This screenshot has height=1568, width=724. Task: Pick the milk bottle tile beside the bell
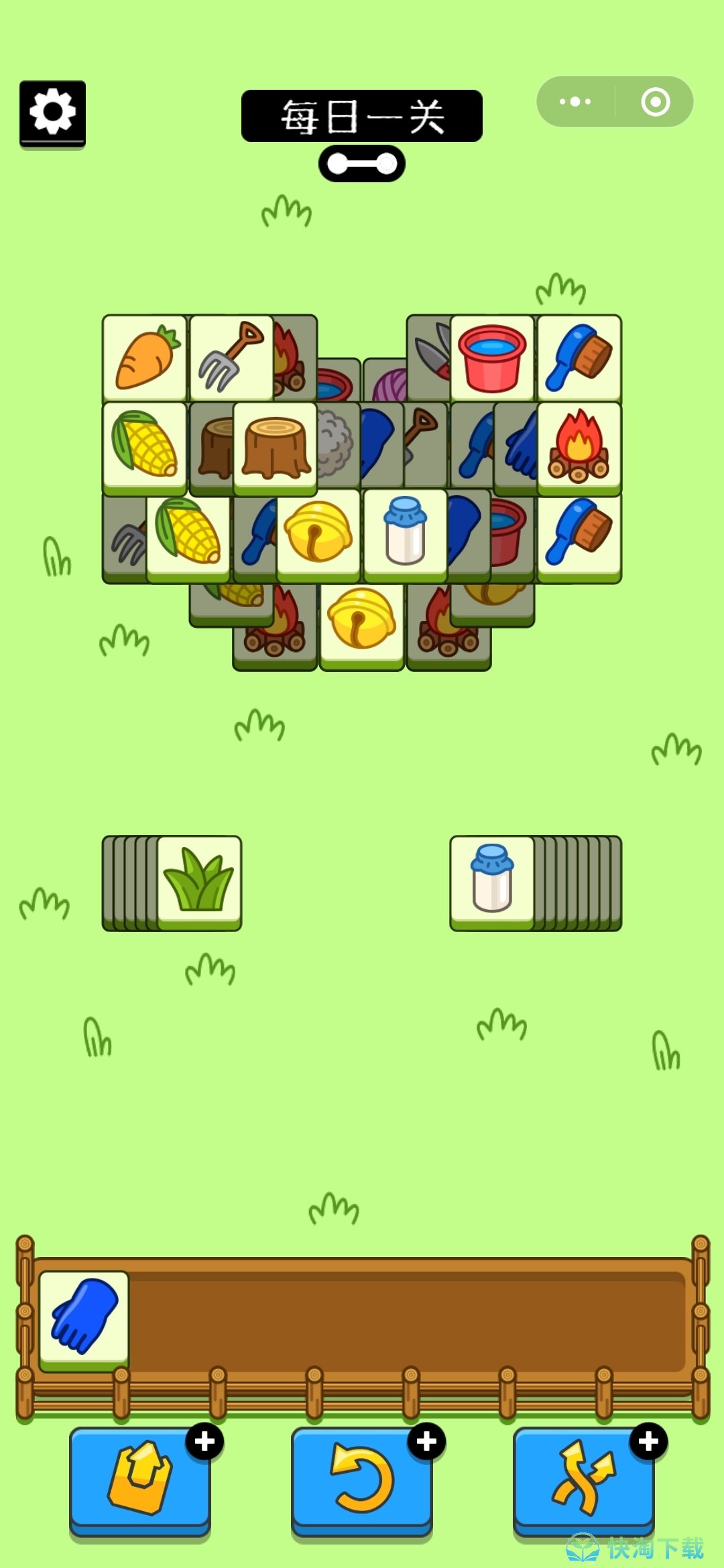(x=405, y=533)
